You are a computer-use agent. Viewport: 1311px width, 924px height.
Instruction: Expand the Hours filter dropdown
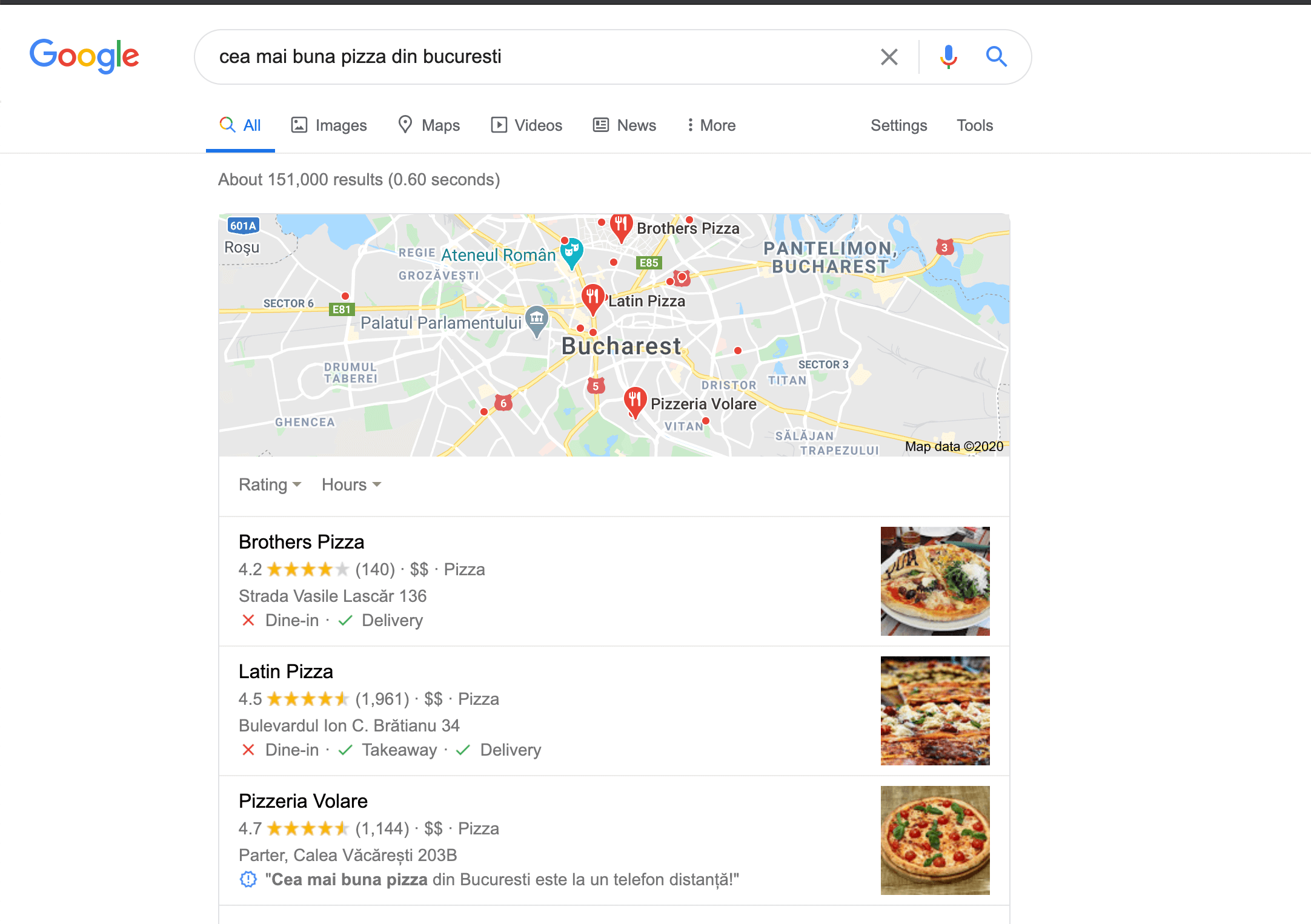pos(351,484)
